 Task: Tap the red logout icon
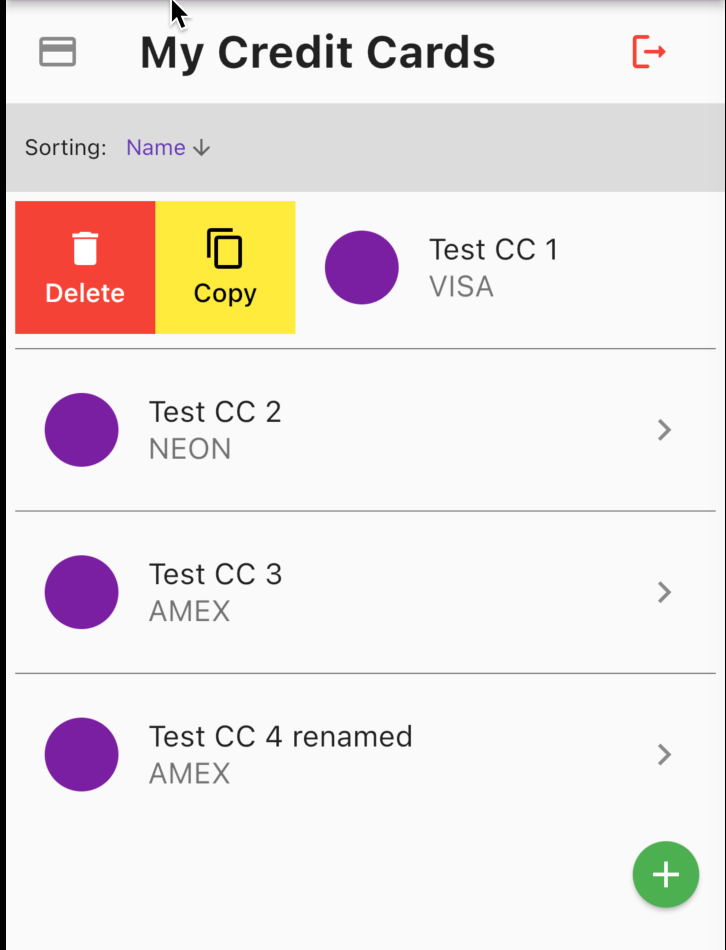(x=649, y=52)
